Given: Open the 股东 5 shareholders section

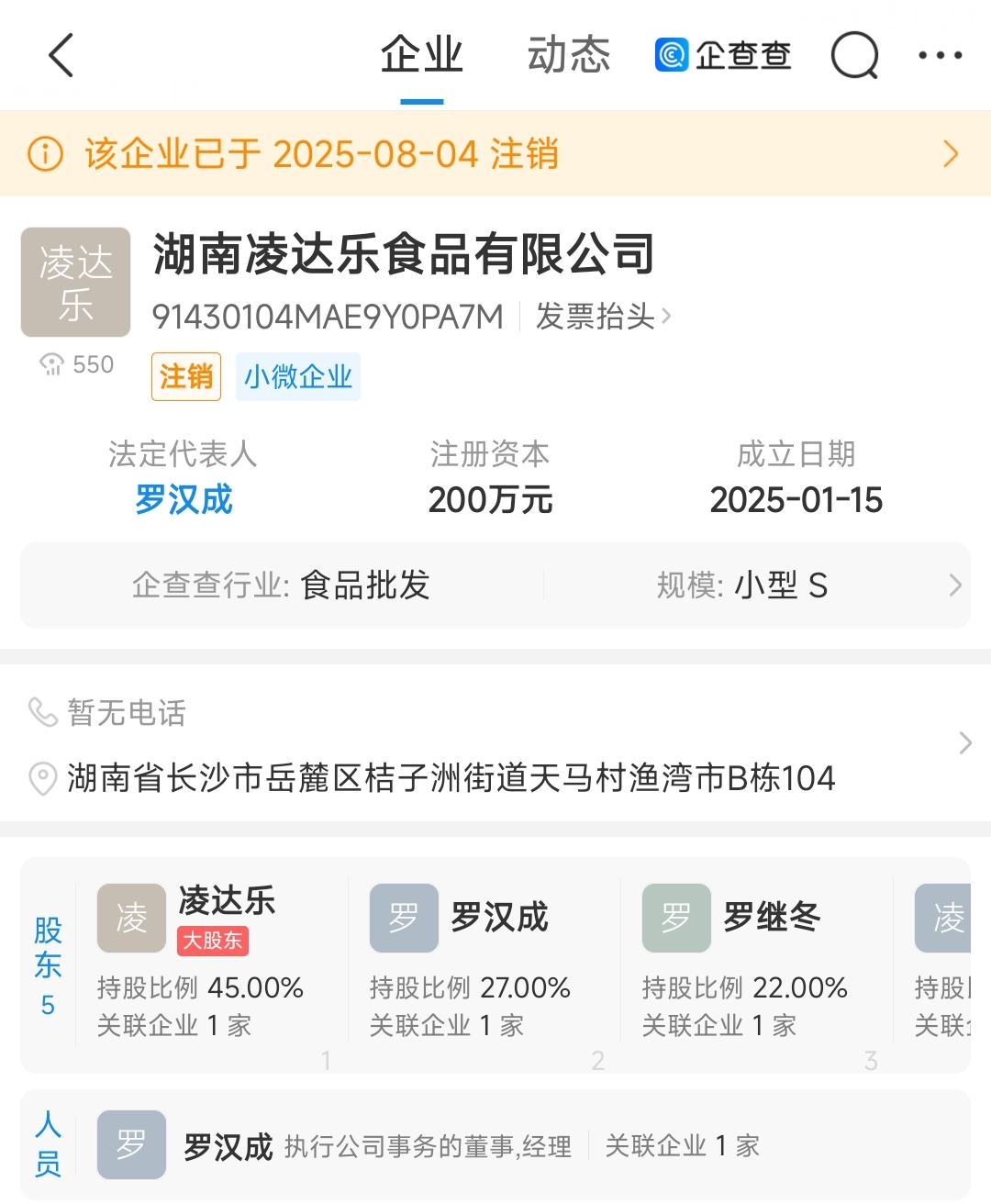Looking at the screenshot, I should pos(48,965).
